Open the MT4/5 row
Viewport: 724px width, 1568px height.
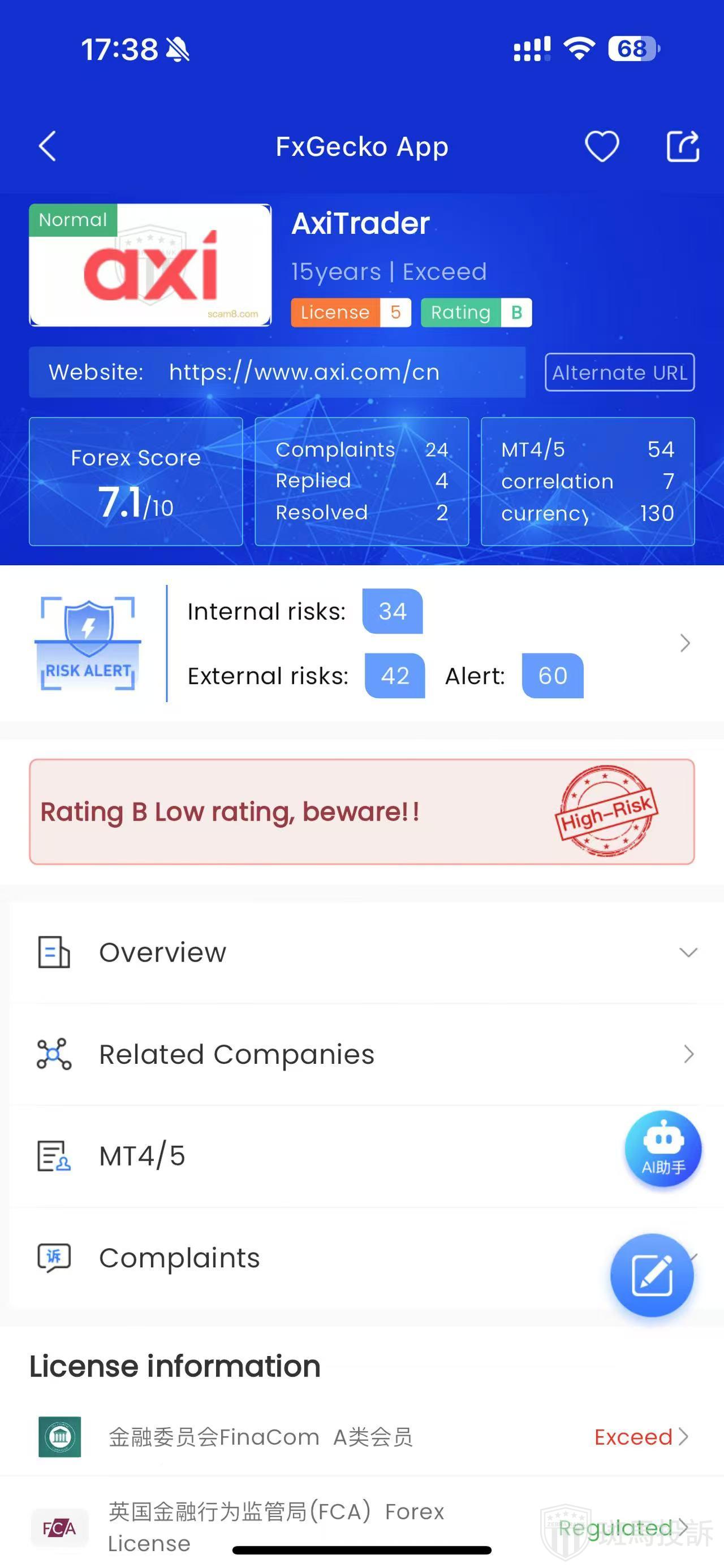click(x=304, y=1155)
